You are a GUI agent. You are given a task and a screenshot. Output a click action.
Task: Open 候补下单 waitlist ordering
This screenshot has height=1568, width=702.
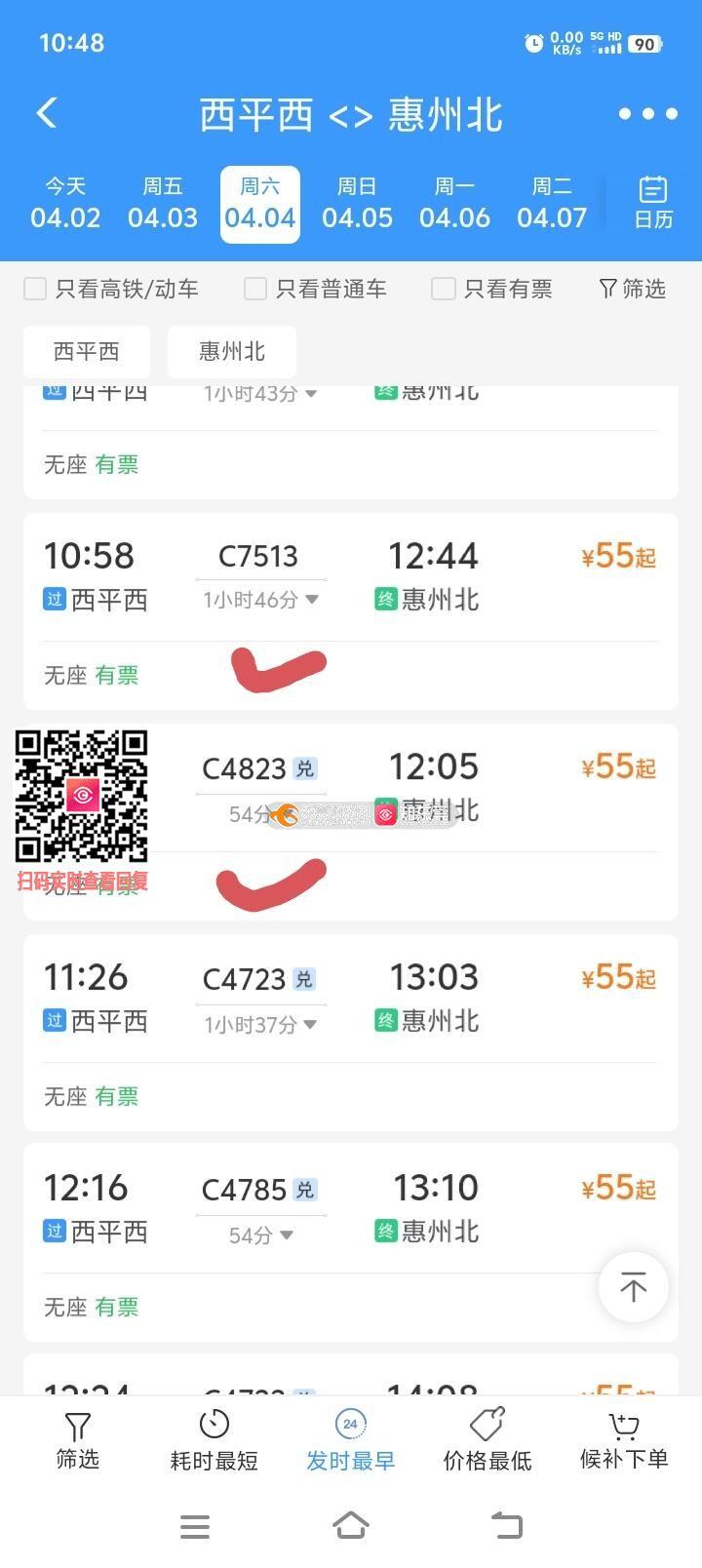click(x=623, y=1439)
